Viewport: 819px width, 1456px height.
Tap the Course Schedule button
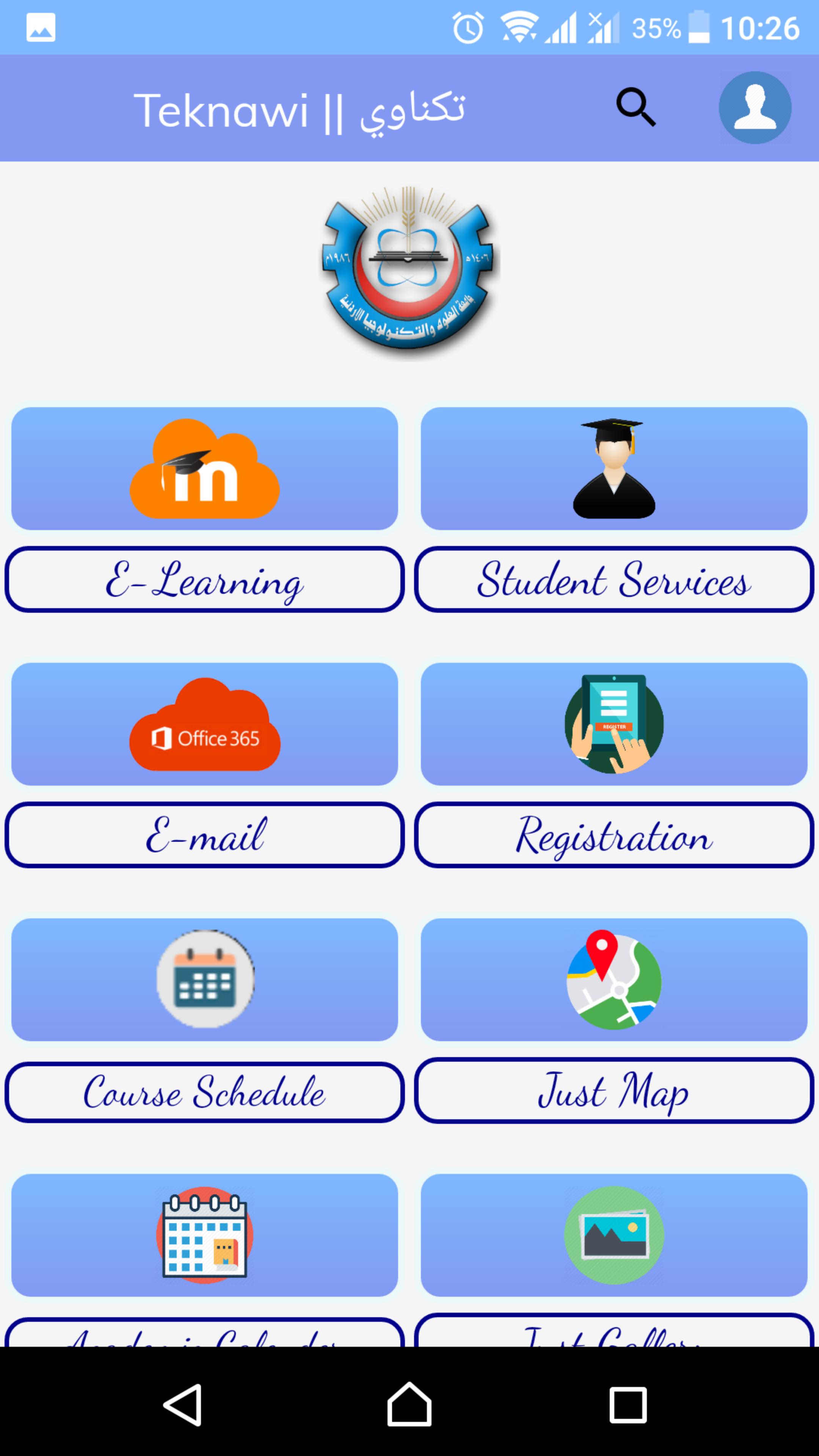[205, 1092]
